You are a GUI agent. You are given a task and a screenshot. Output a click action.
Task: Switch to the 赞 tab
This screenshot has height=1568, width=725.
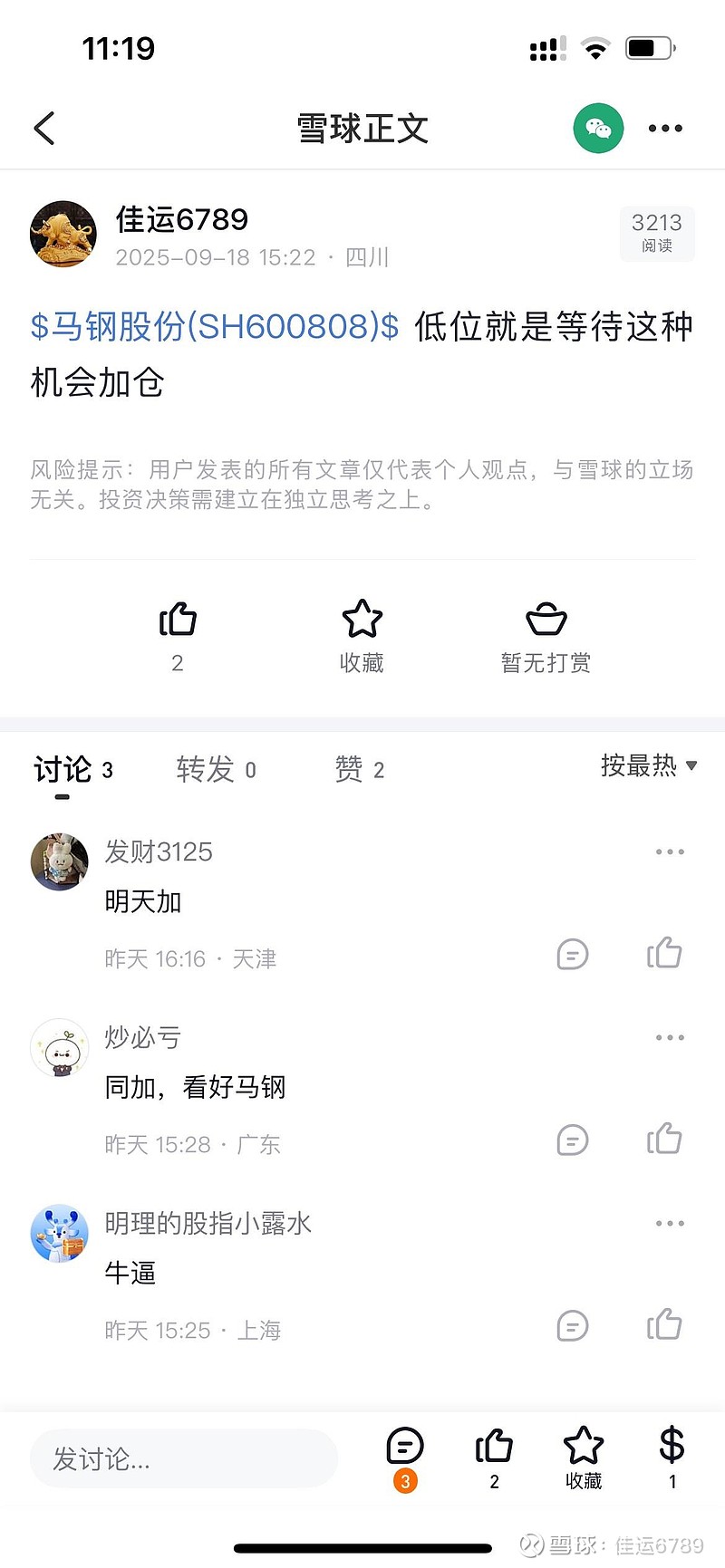(x=359, y=770)
